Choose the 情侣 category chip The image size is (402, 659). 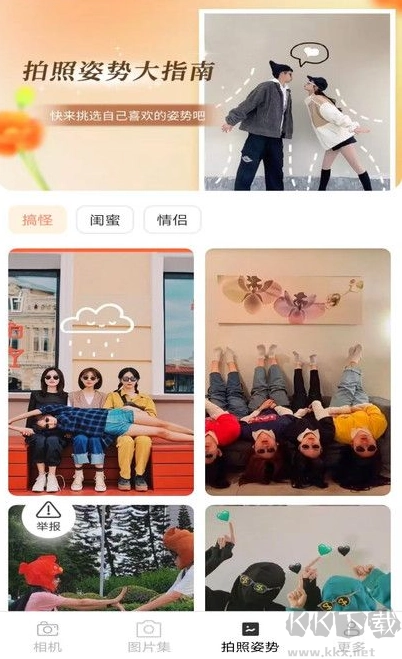[x=172, y=219]
